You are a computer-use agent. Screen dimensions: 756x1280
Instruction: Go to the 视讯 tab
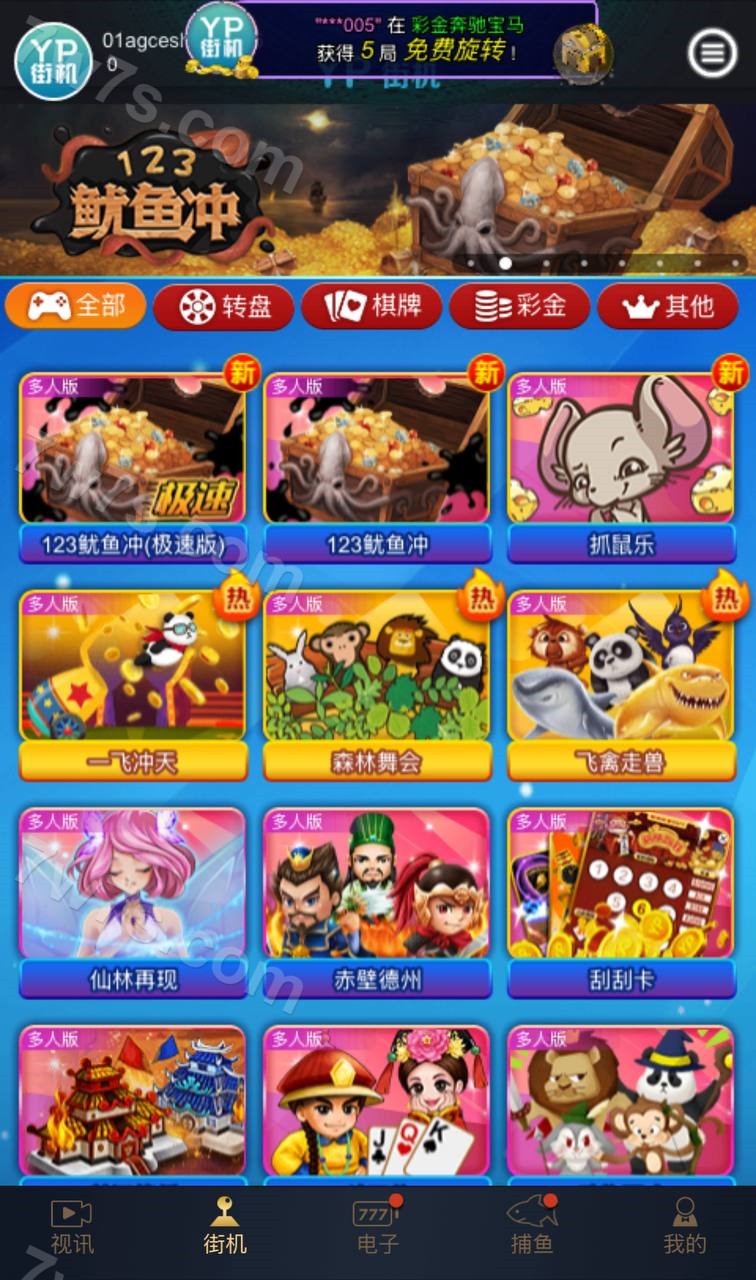[72, 1227]
